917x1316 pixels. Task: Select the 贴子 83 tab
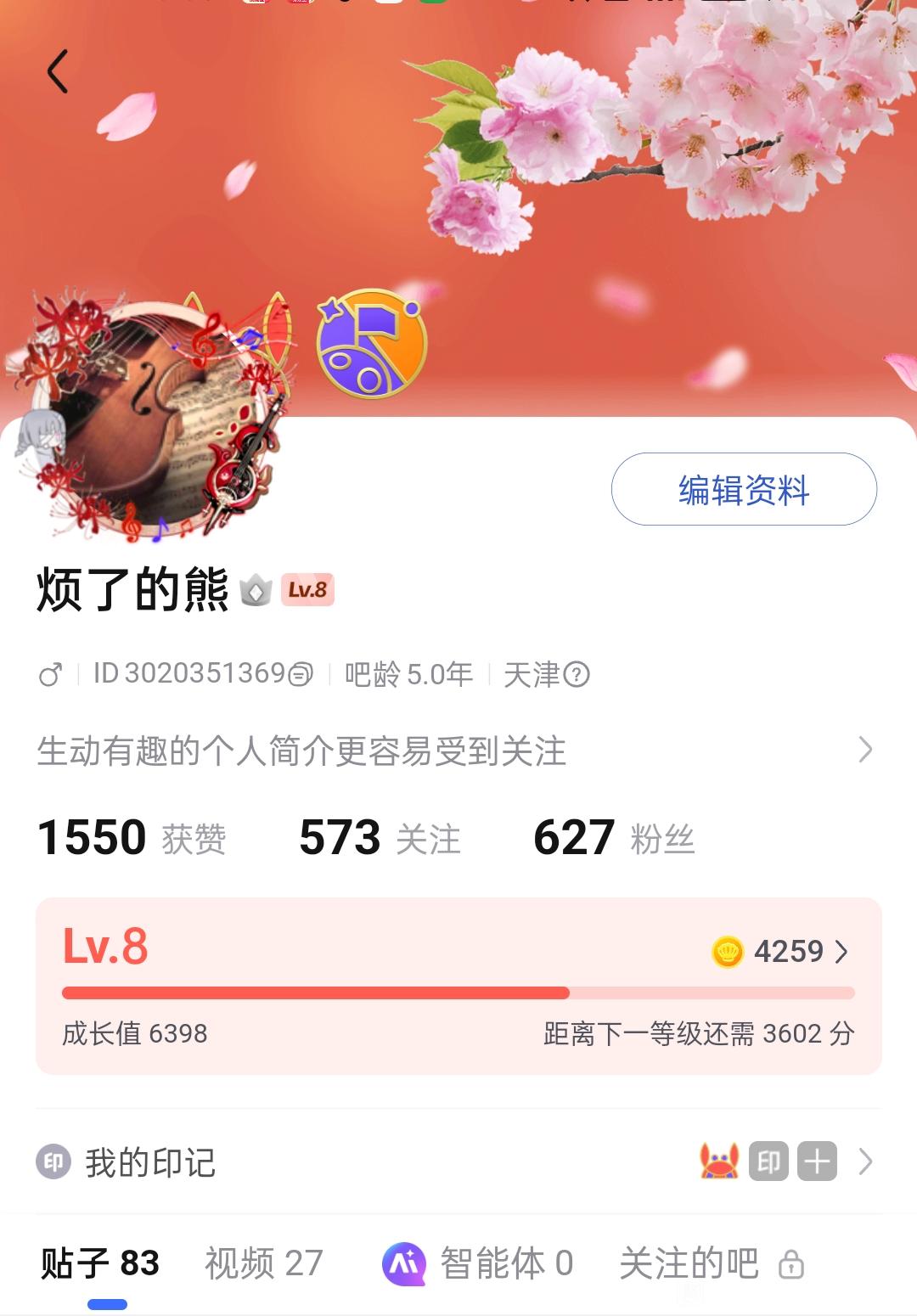pos(100,1263)
